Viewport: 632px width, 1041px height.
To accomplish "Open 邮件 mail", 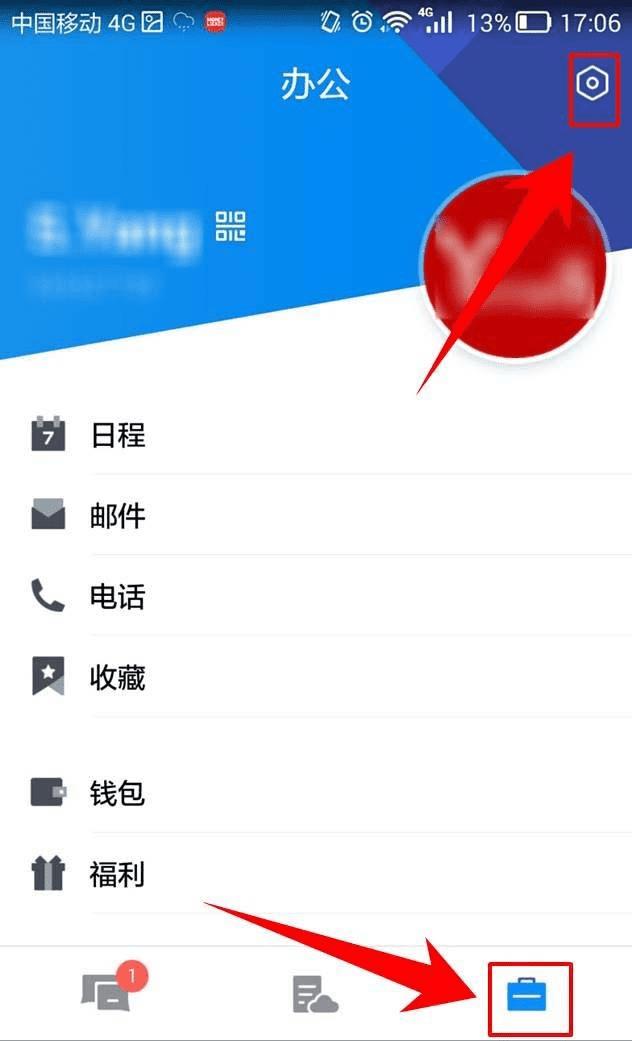I will click(x=118, y=516).
